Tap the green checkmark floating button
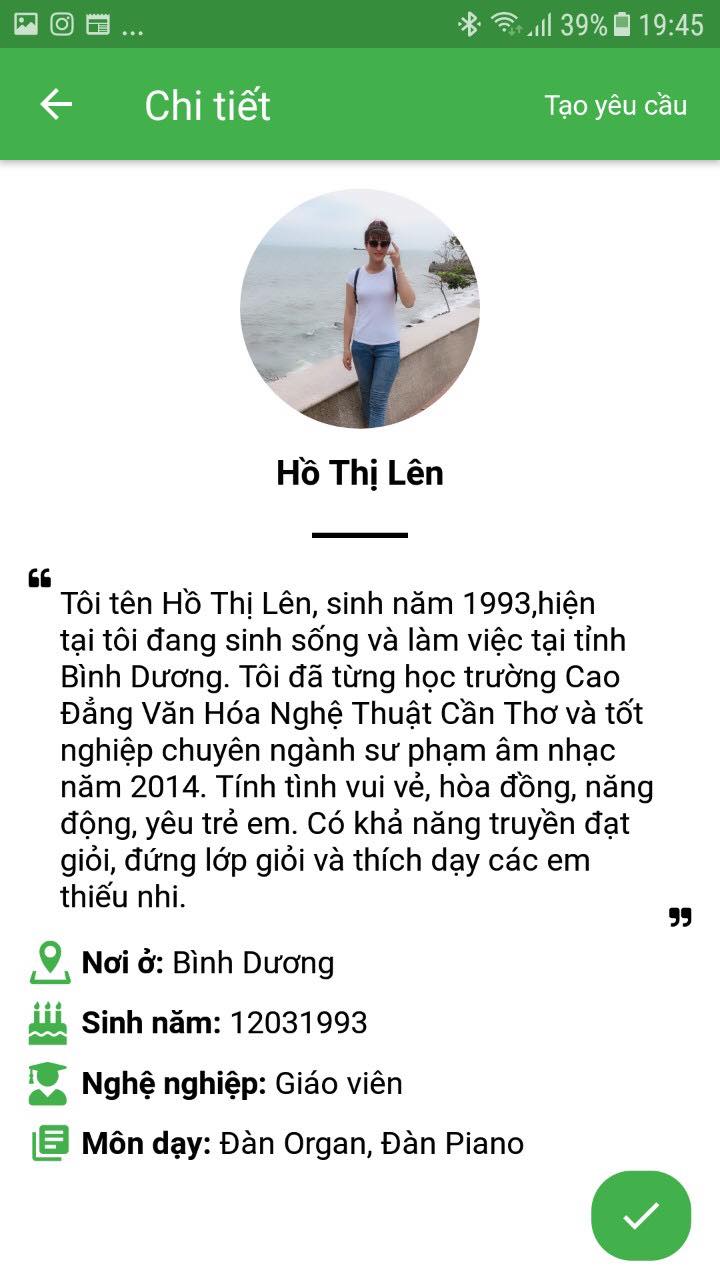Image resolution: width=720 pixels, height=1280 pixels. click(x=640, y=1215)
